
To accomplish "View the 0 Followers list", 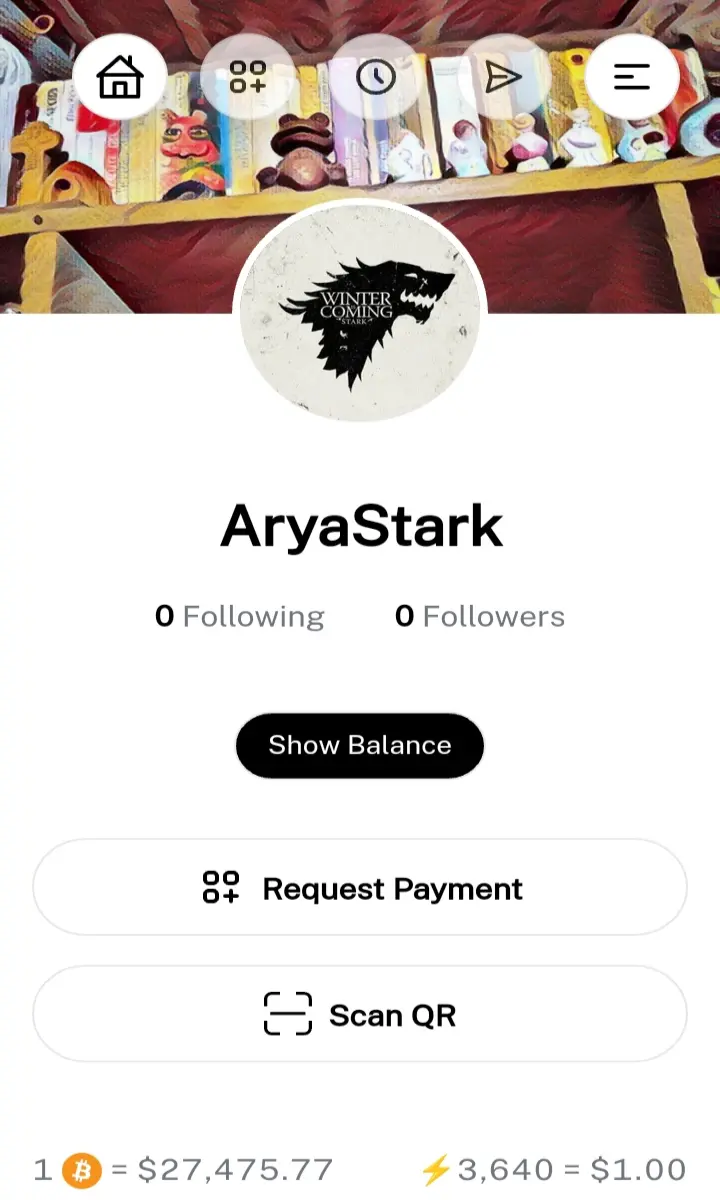I will coord(480,616).
